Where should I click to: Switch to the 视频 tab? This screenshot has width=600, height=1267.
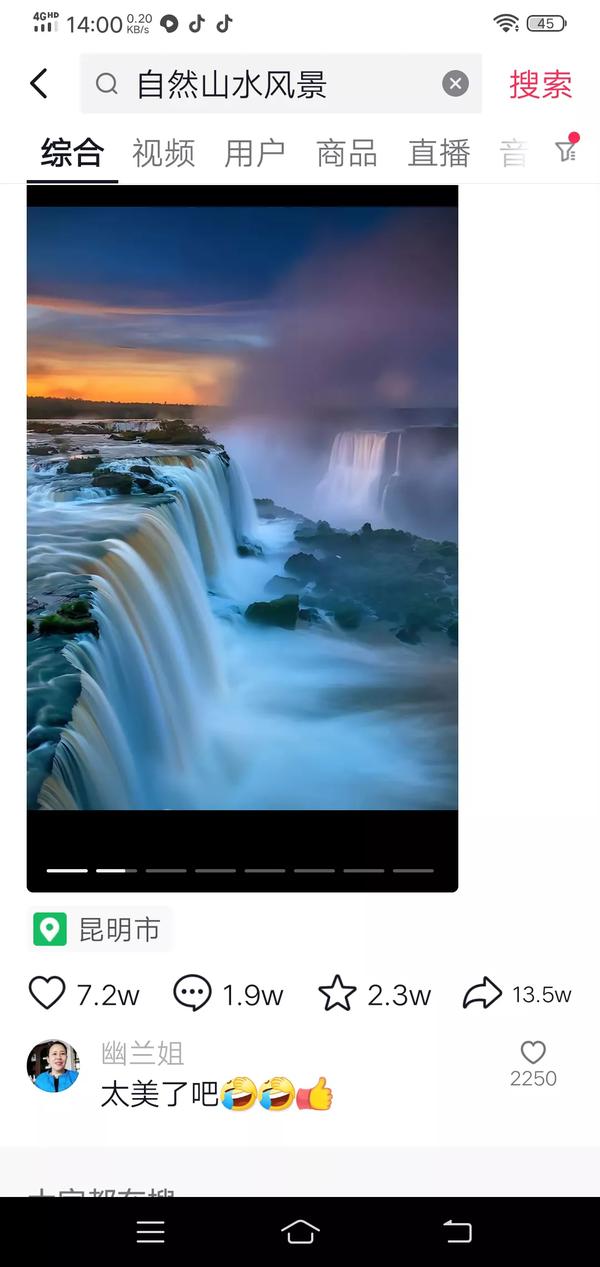click(163, 153)
